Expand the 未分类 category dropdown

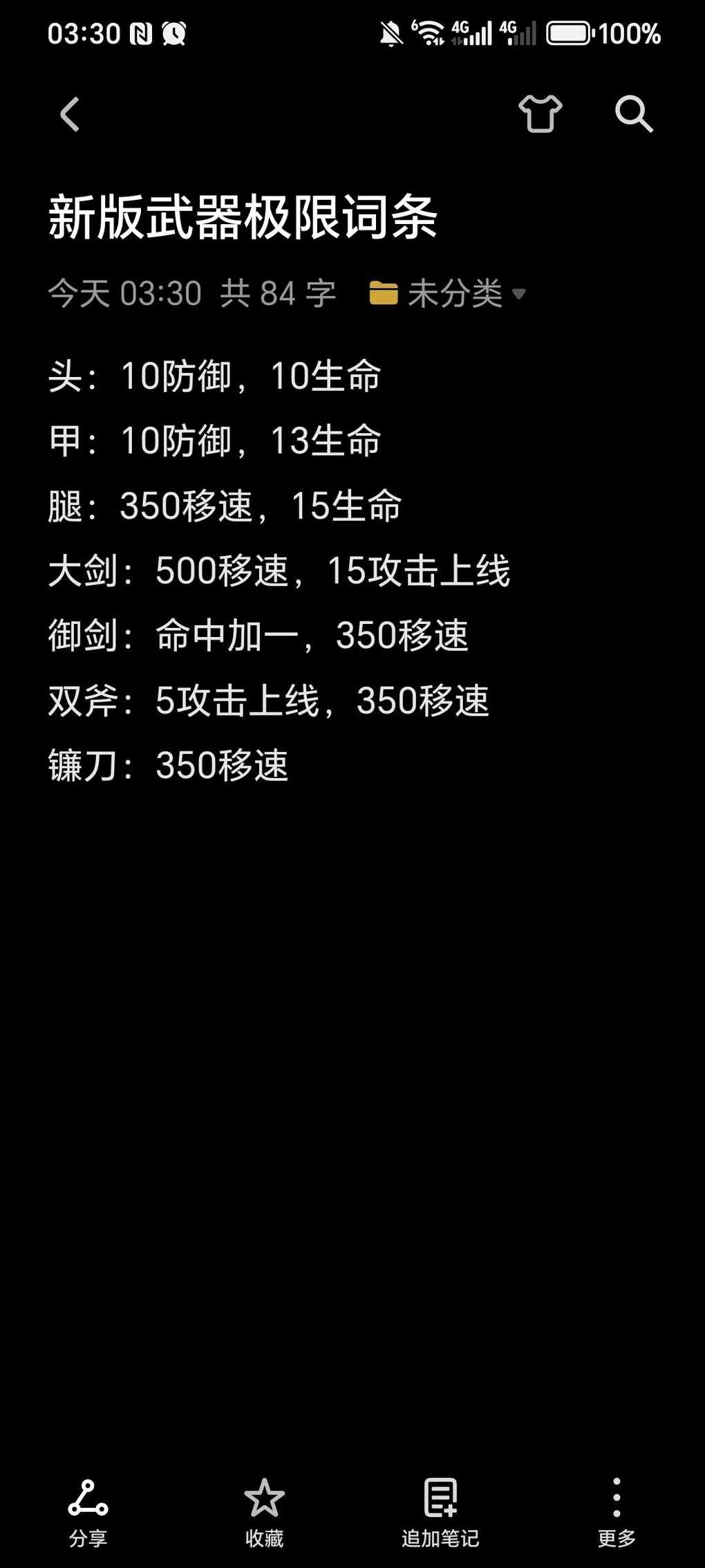(x=456, y=293)
